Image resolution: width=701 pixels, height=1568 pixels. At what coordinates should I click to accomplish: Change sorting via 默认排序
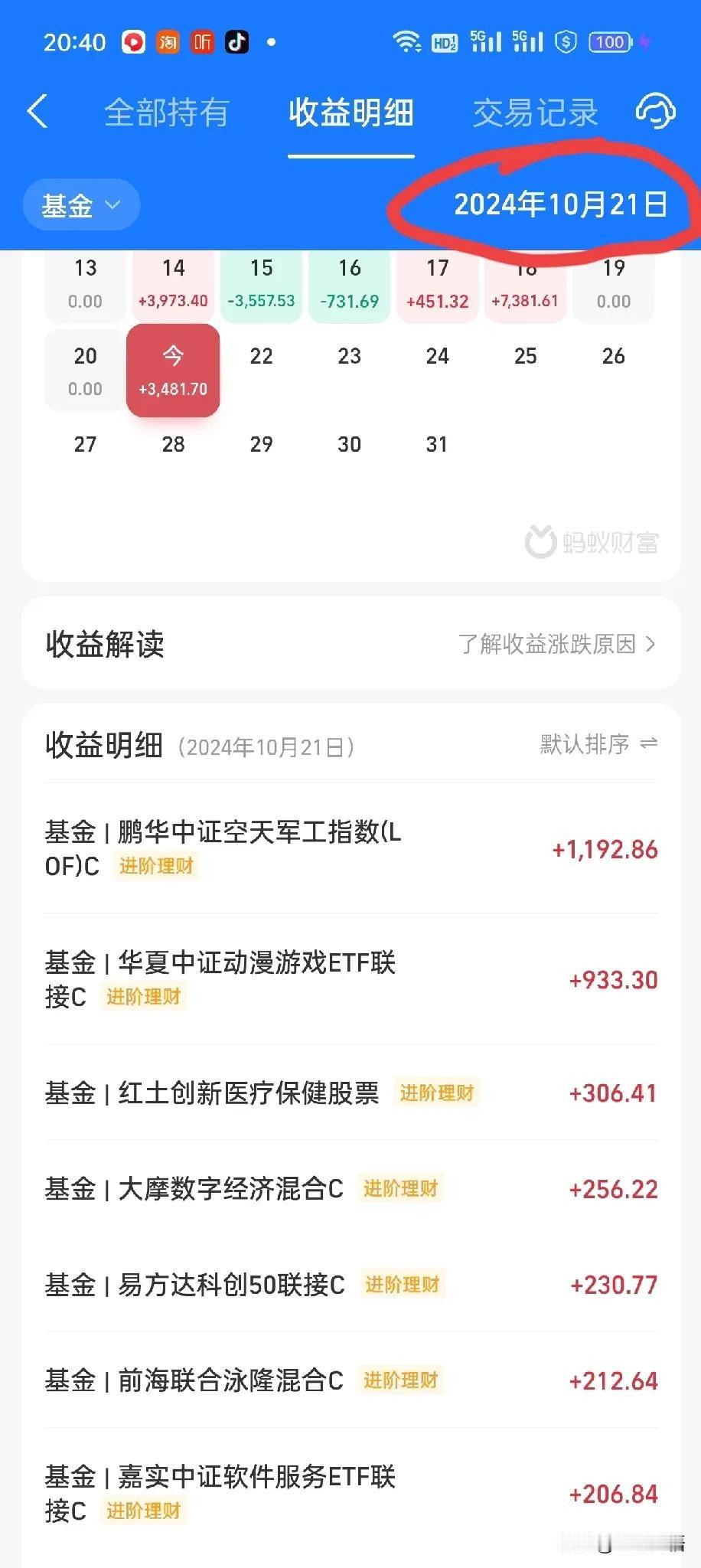coord(598,743)
